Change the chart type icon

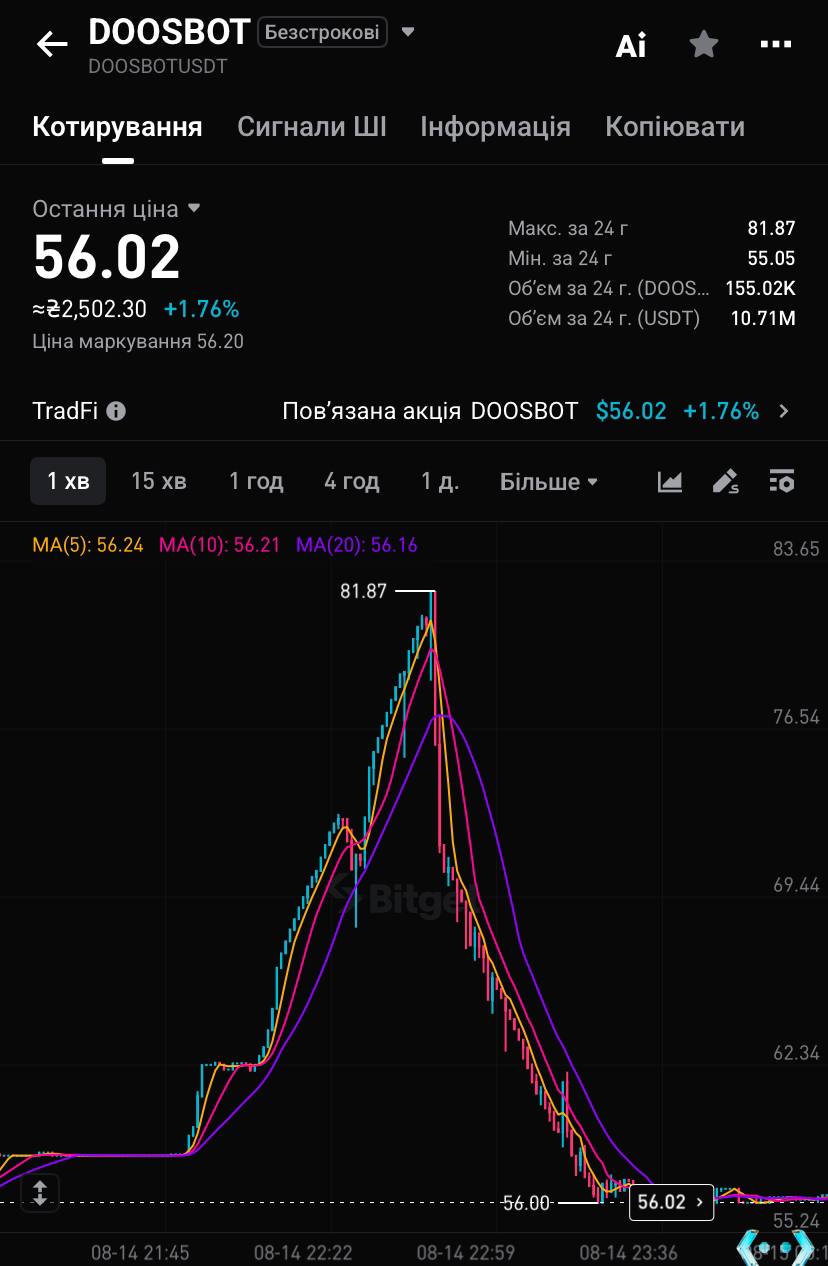tap(669, 482)
